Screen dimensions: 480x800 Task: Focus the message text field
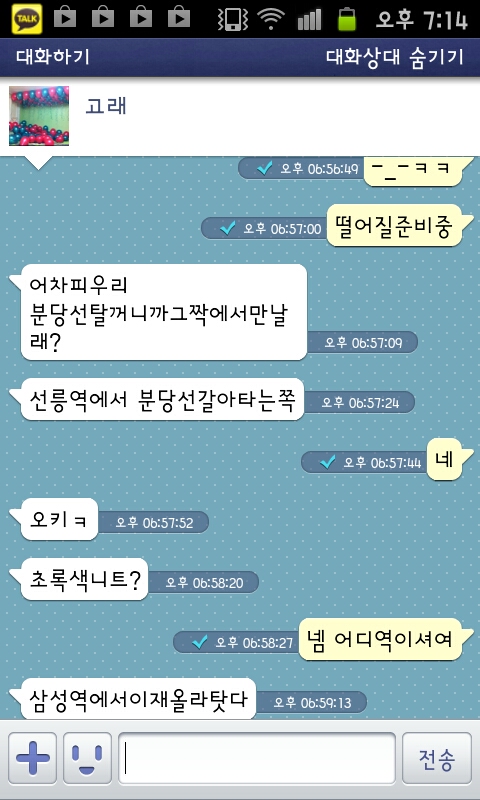coord(257,758)
